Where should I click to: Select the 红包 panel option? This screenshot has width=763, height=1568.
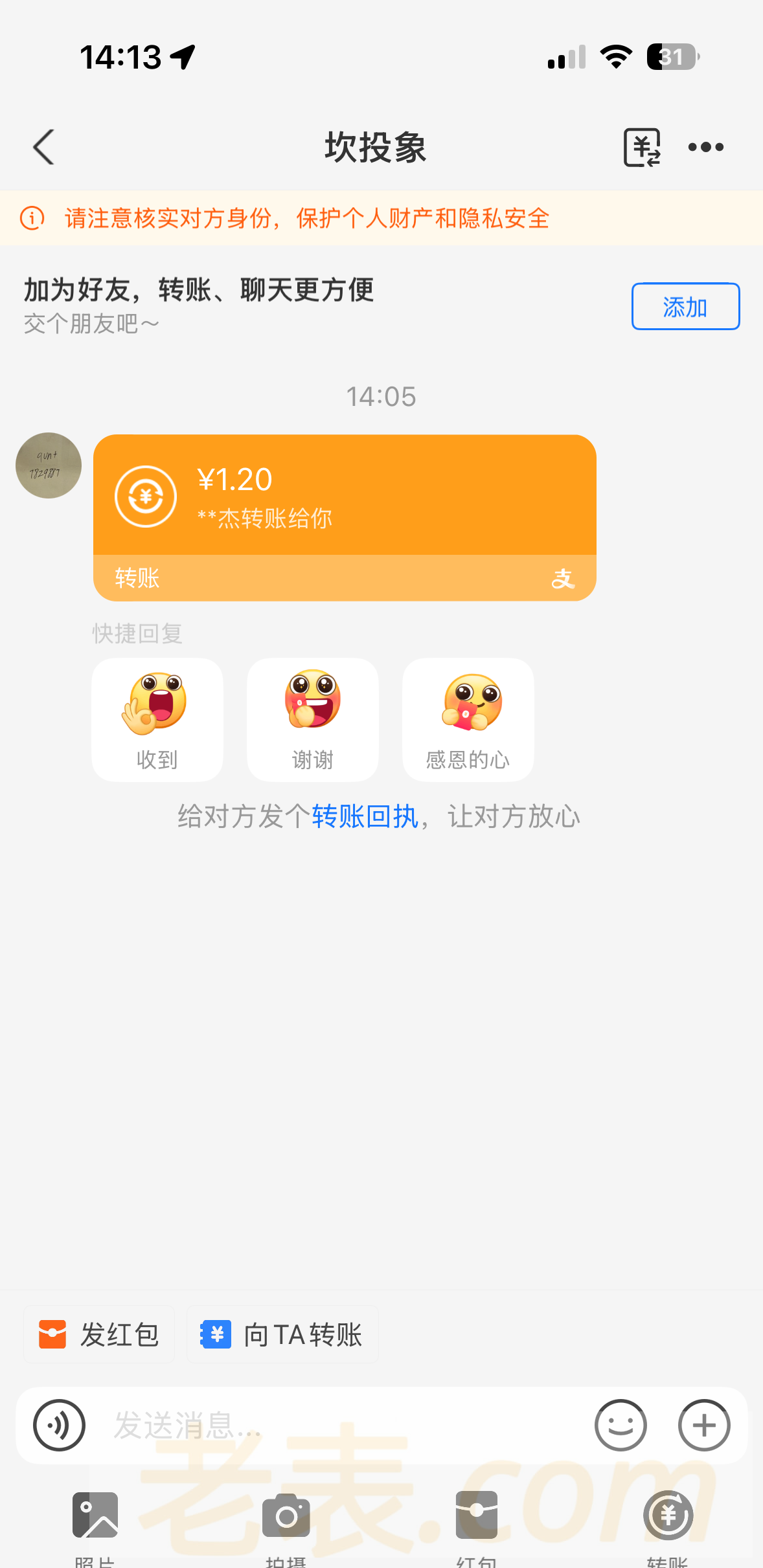(477, 1518)
